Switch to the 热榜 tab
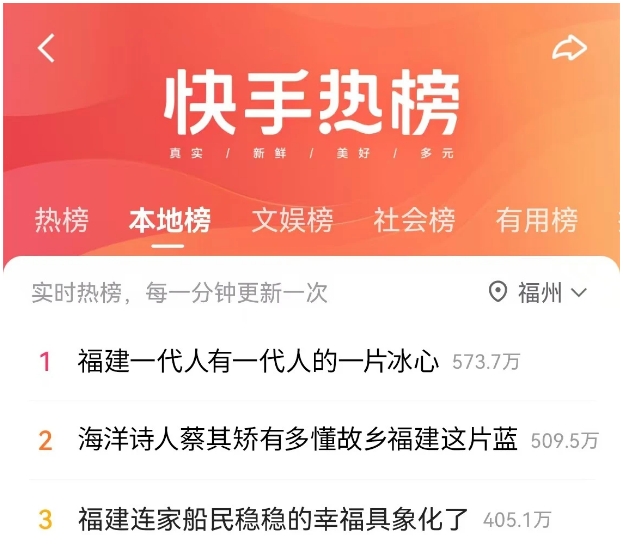 click(x=62, y=220)
